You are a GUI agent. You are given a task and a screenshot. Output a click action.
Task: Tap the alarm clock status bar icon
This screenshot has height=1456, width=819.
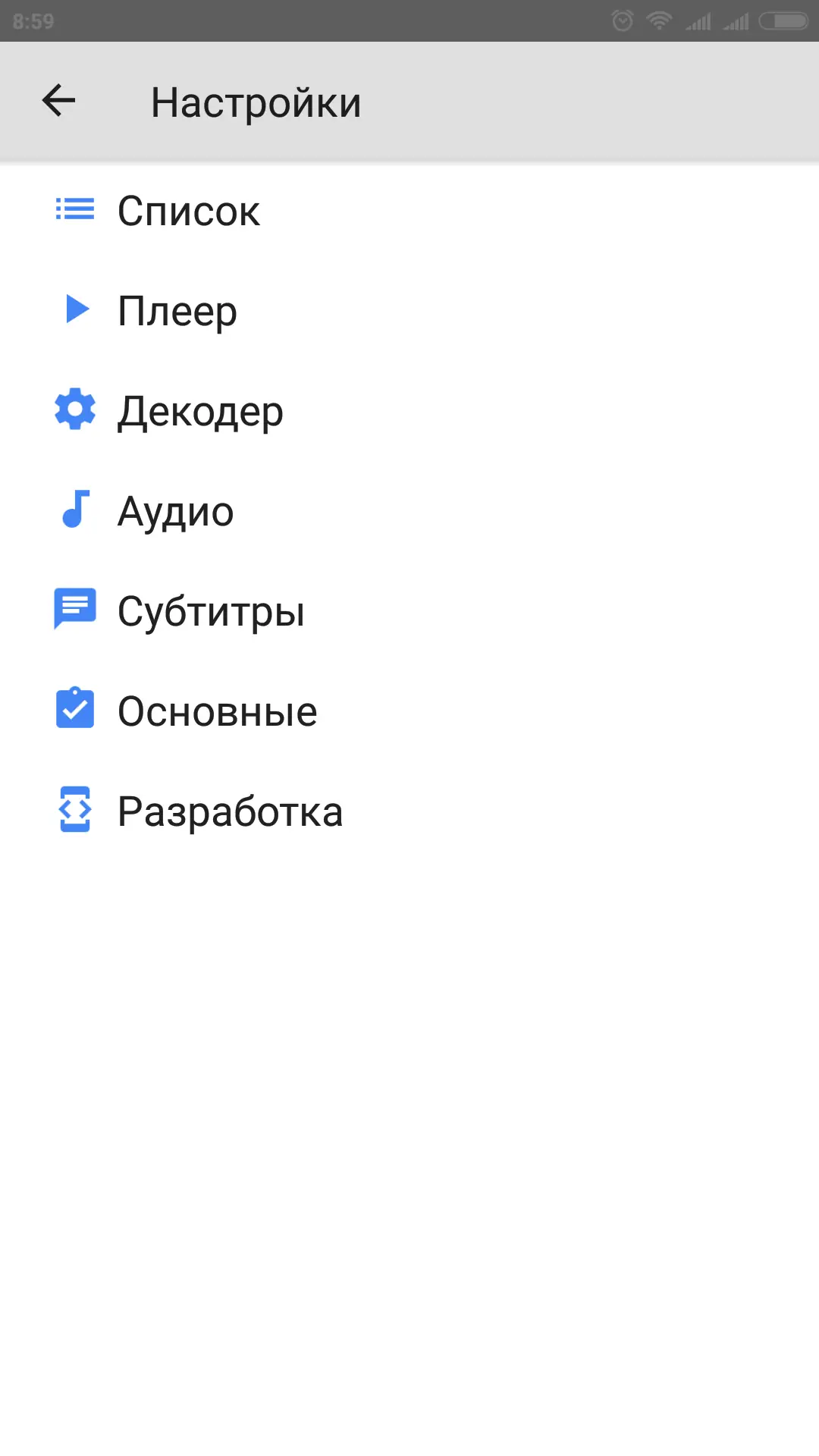[x=622, y=20]
